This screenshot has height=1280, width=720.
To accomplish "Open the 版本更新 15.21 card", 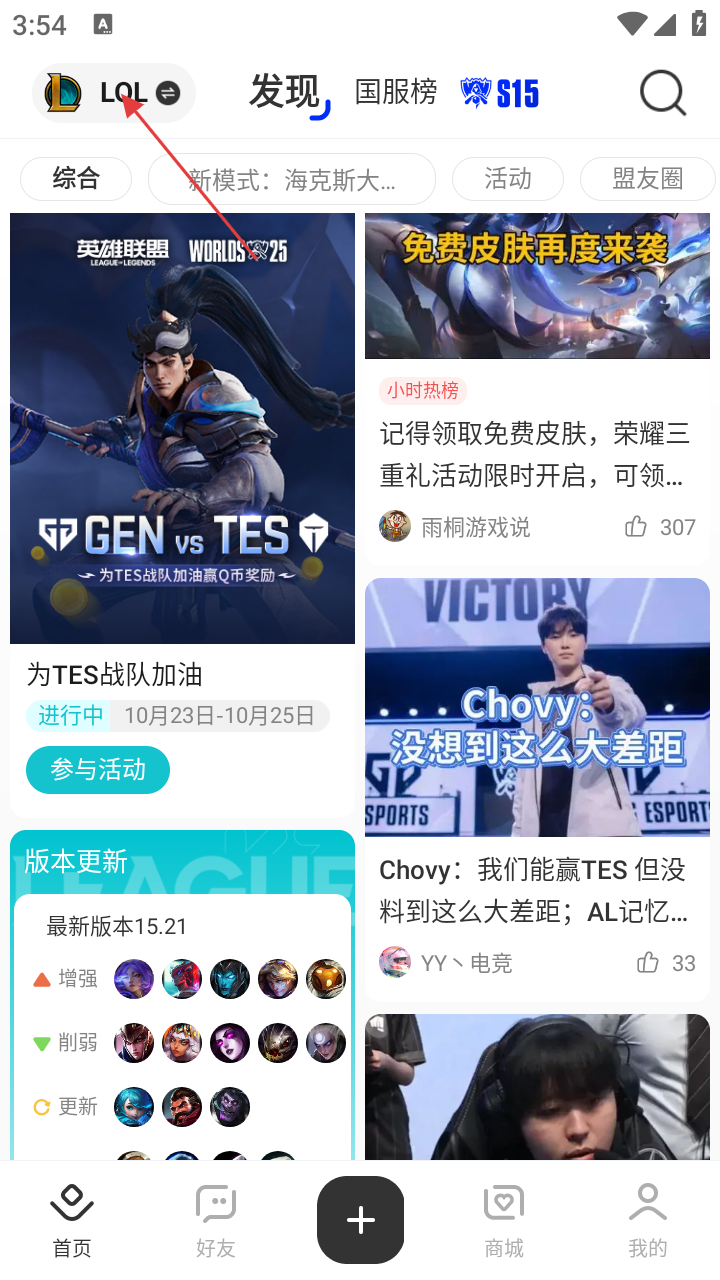I will 182,1000.
